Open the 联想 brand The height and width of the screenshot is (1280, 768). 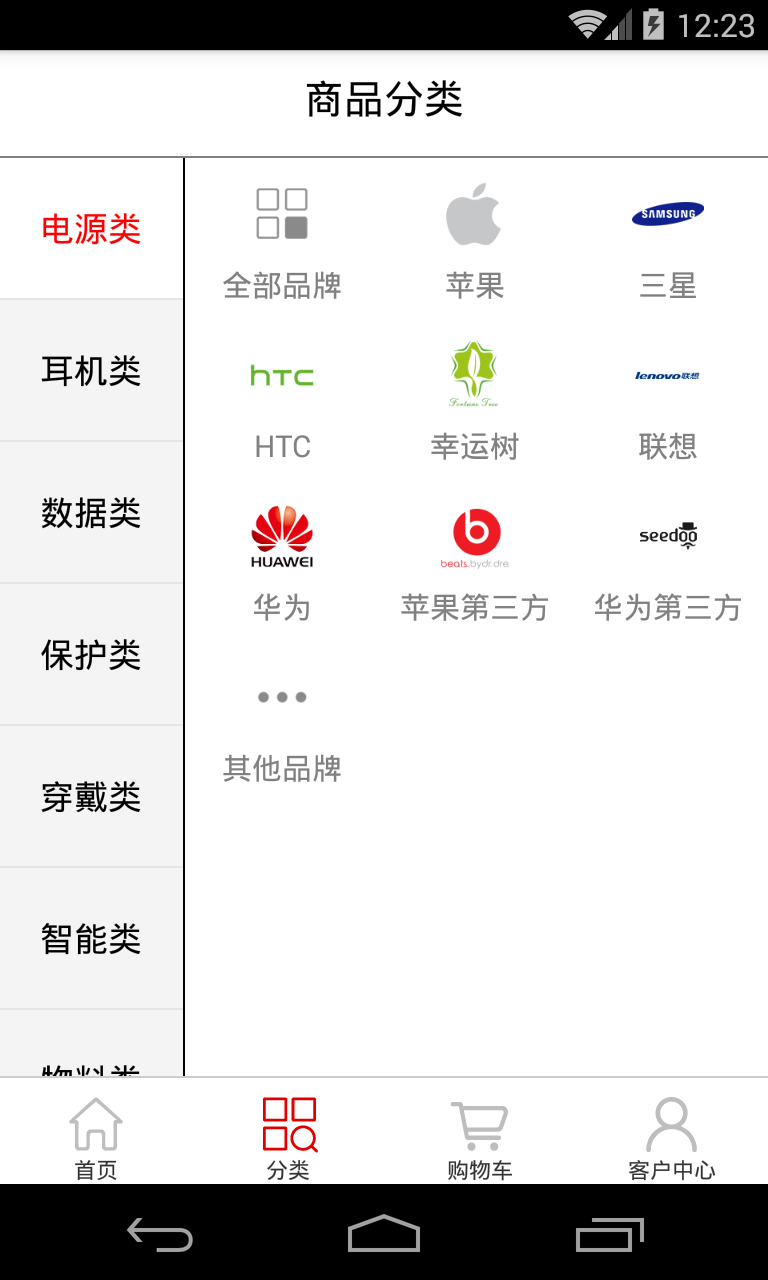coord(667,403)
